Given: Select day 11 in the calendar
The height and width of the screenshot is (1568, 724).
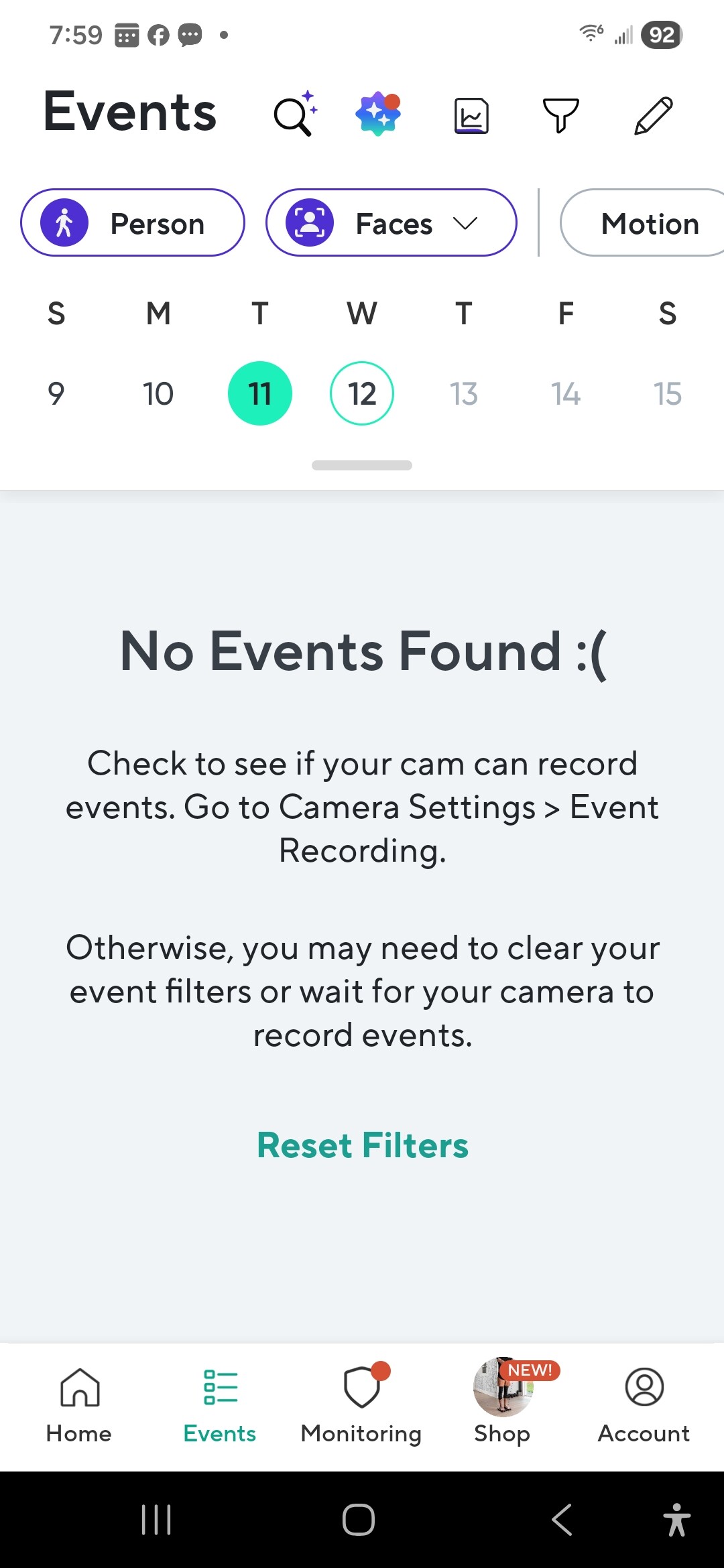Looking at the screenshot, I should pos(260,393).
